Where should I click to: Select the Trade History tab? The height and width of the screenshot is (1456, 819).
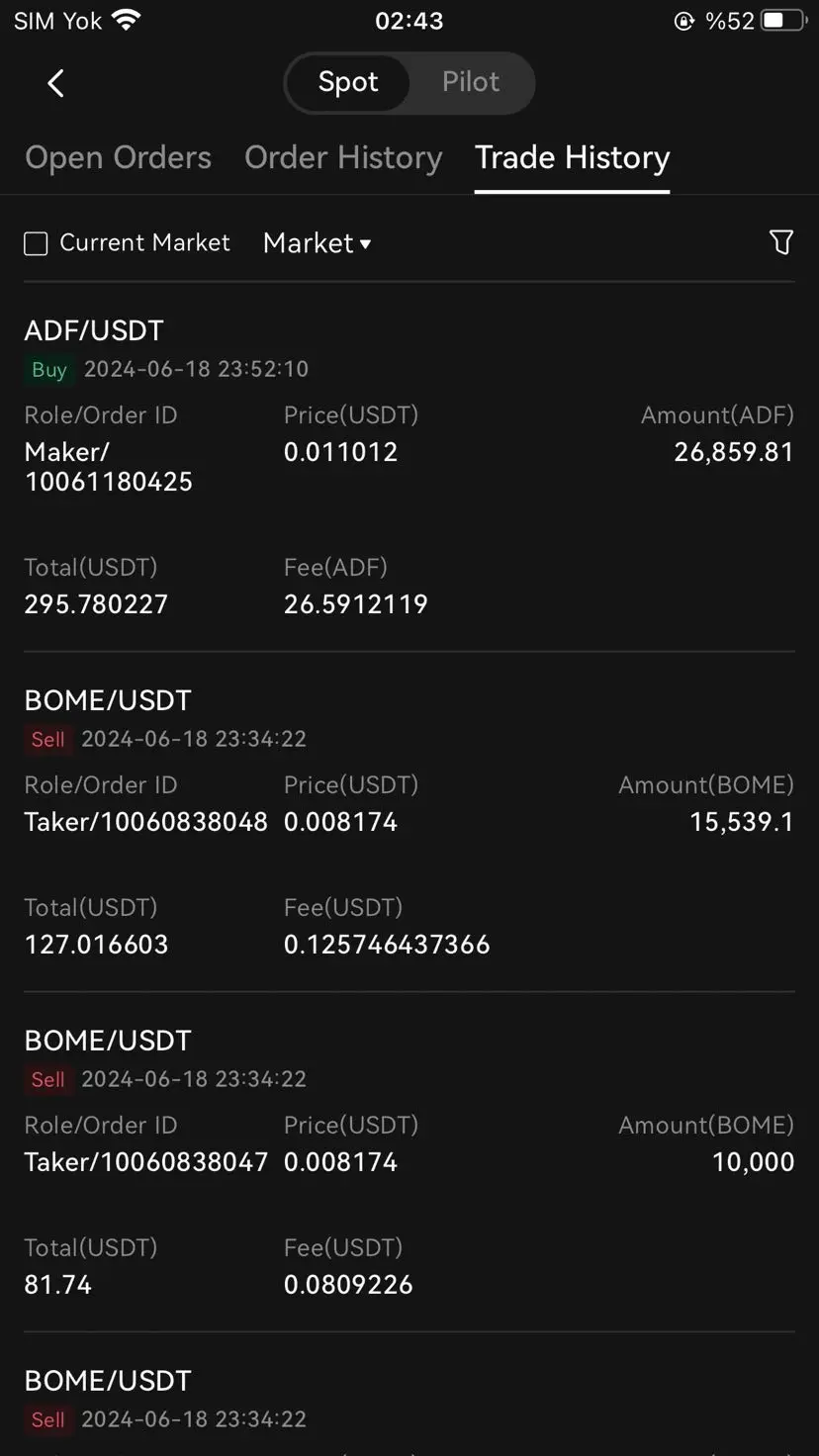(x=572, y=157)
